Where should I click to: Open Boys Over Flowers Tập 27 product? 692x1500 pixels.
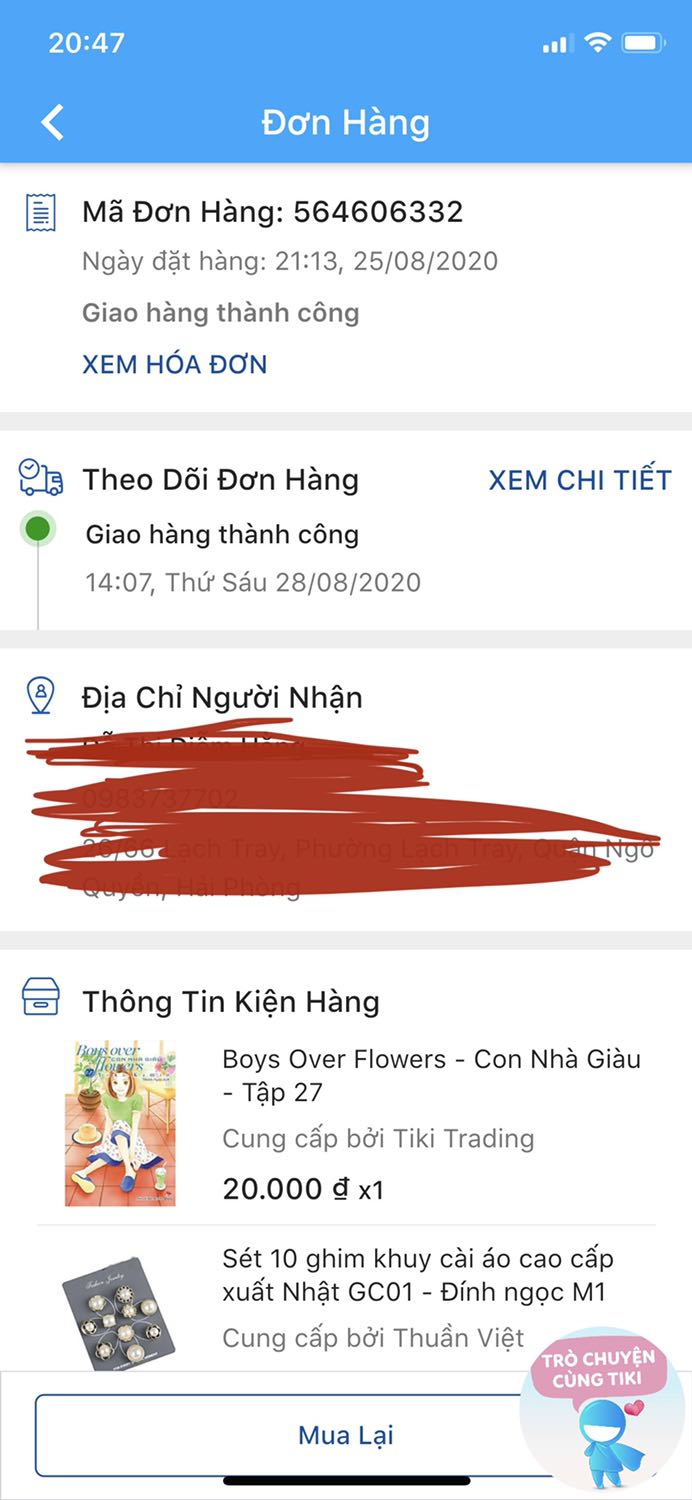click(x=431, y=1075)
